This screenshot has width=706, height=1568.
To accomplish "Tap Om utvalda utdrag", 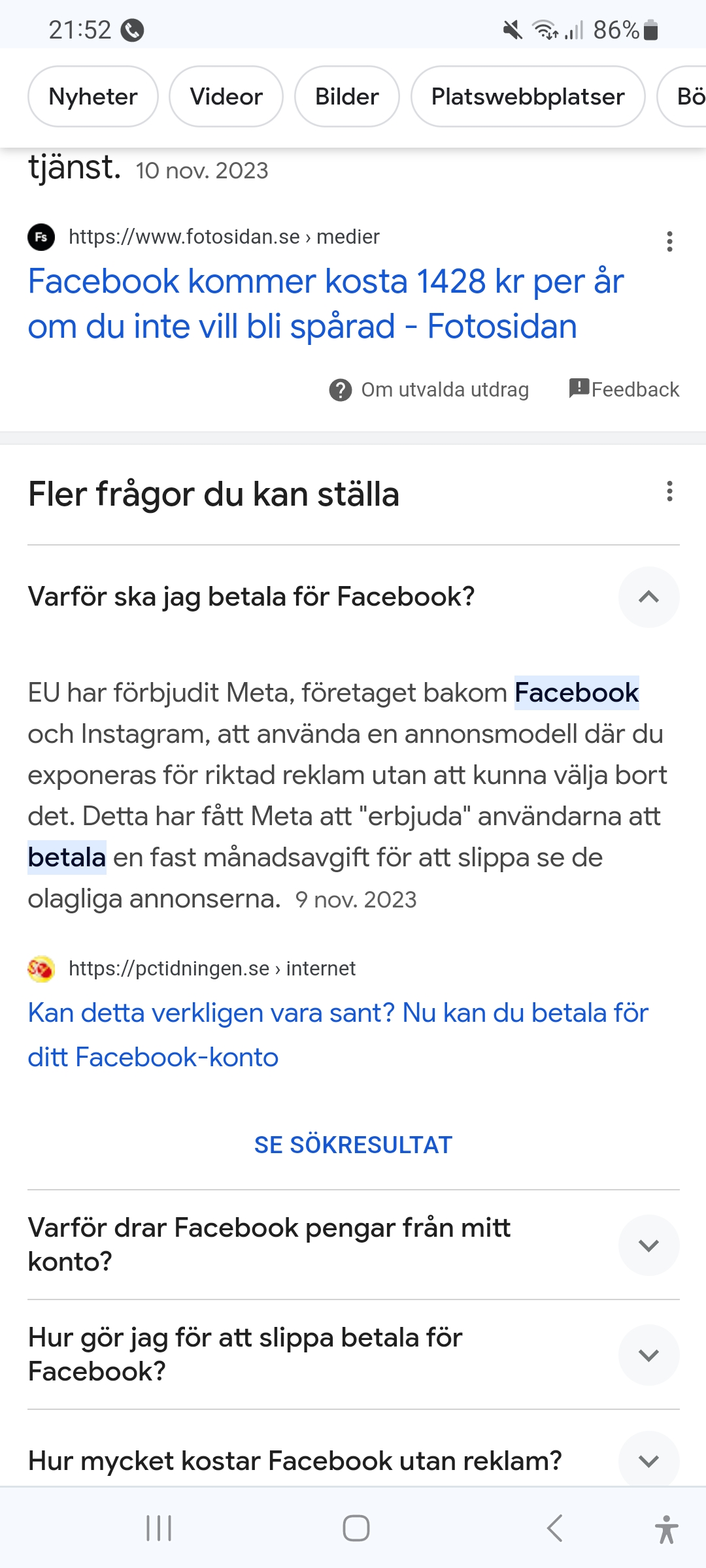I will click(429, 390).
